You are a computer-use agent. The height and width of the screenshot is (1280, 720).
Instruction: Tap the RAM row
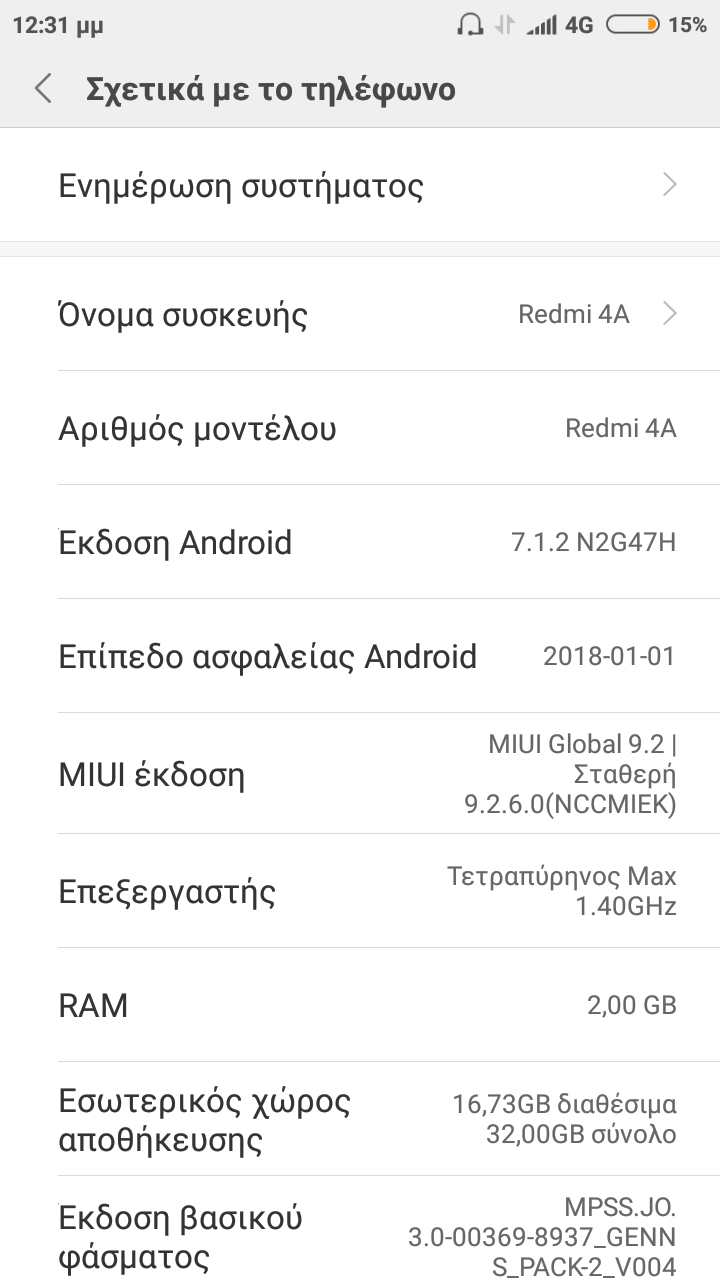pos(360,1005)
